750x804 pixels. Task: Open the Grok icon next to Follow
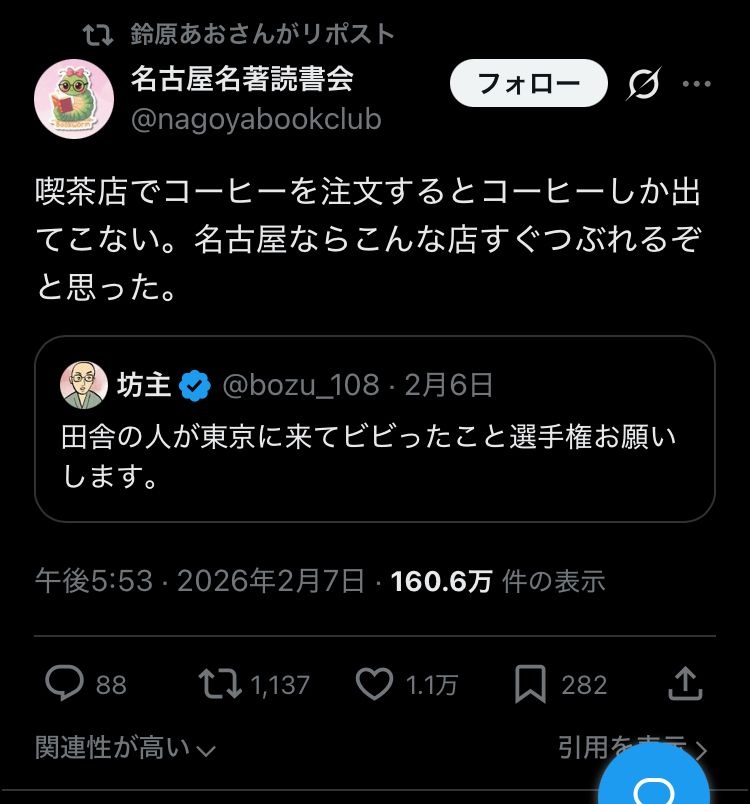(643, 84)
